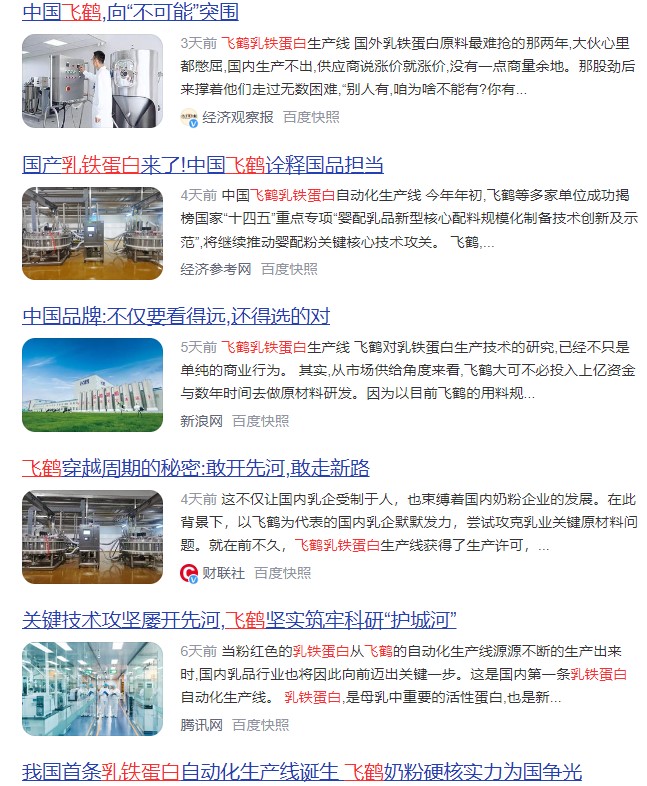
Task: Open the result '中国飞鹤,向"不可能"突围'
Action: pos(130,12)
